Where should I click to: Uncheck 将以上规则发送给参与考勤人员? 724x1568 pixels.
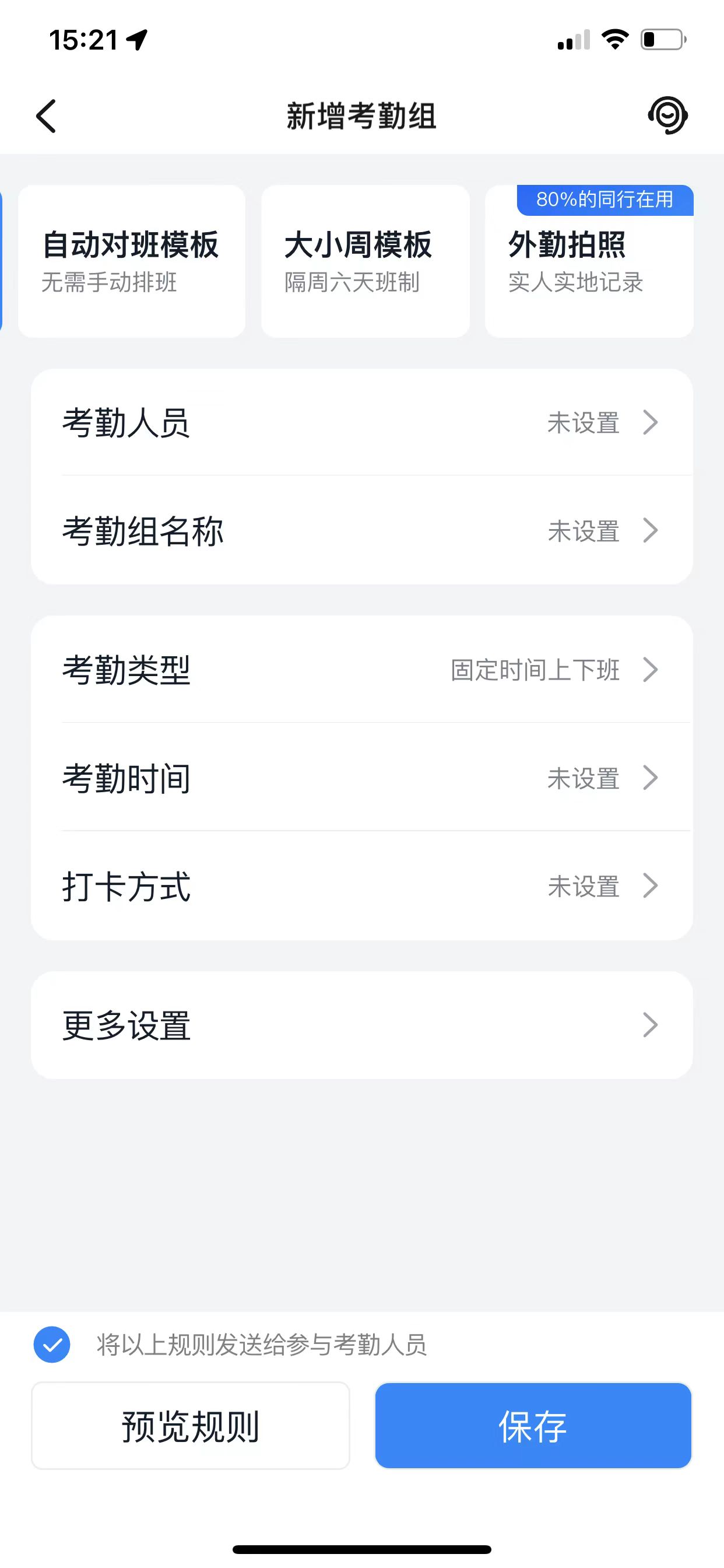tap(52, 1344)
